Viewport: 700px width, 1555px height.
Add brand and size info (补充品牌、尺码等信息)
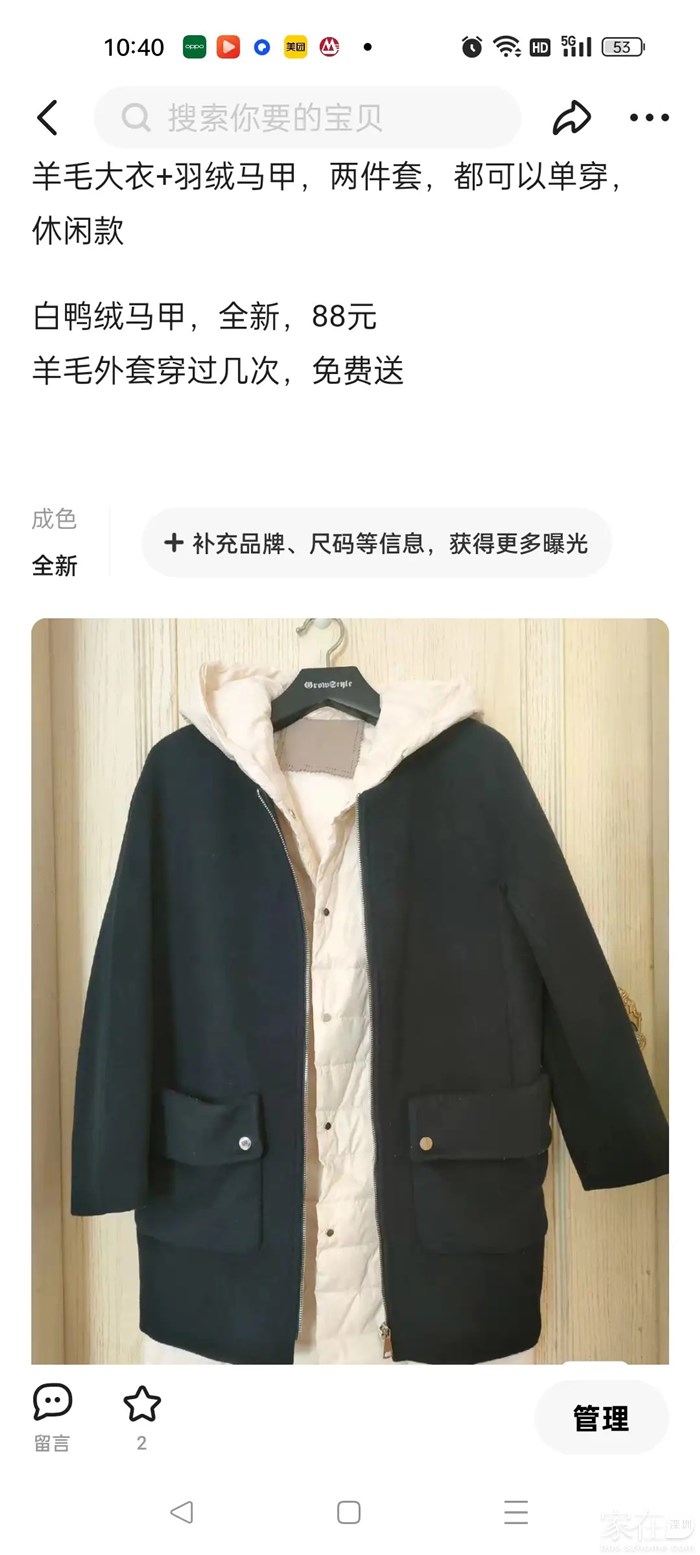coord(376,543)
